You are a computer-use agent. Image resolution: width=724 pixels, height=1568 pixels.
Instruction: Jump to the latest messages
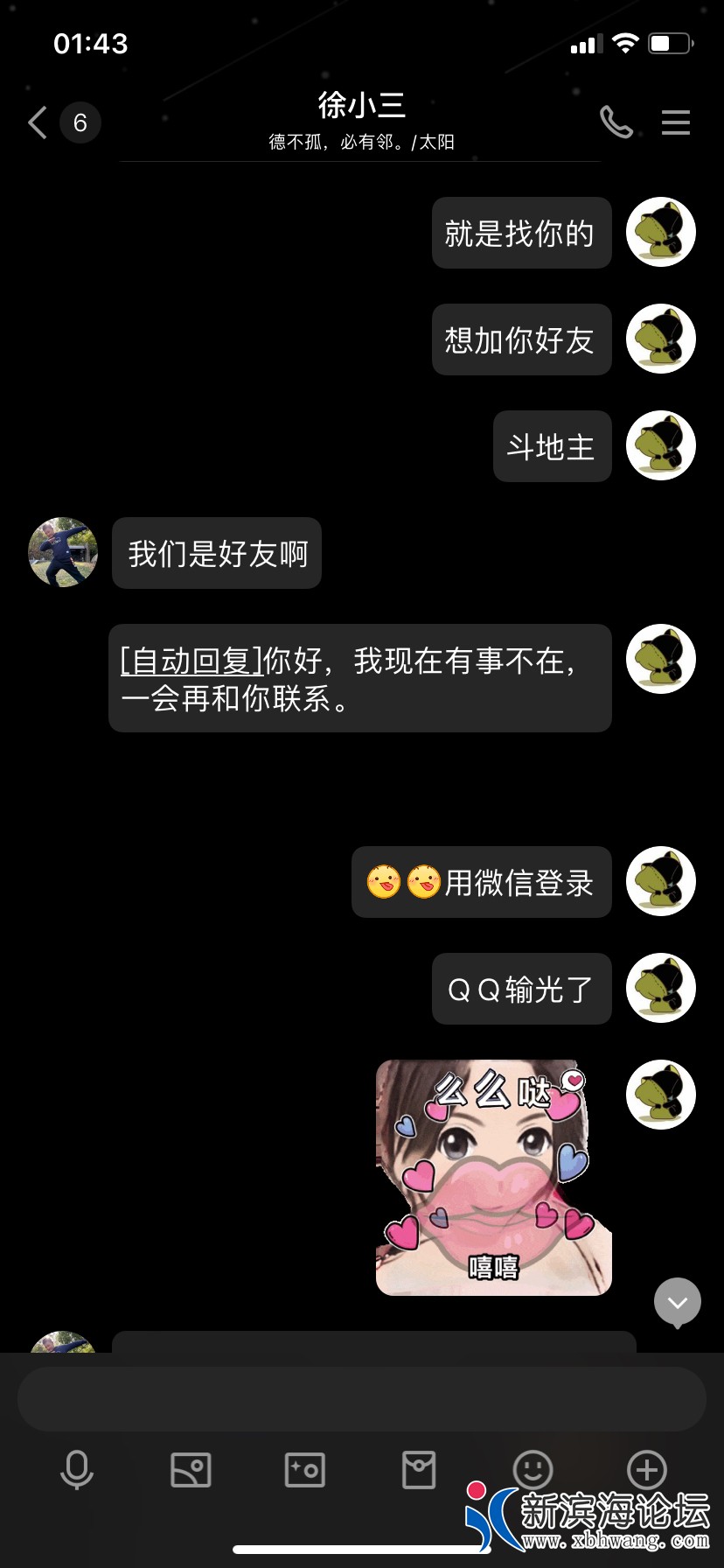tap(678, 1302)
